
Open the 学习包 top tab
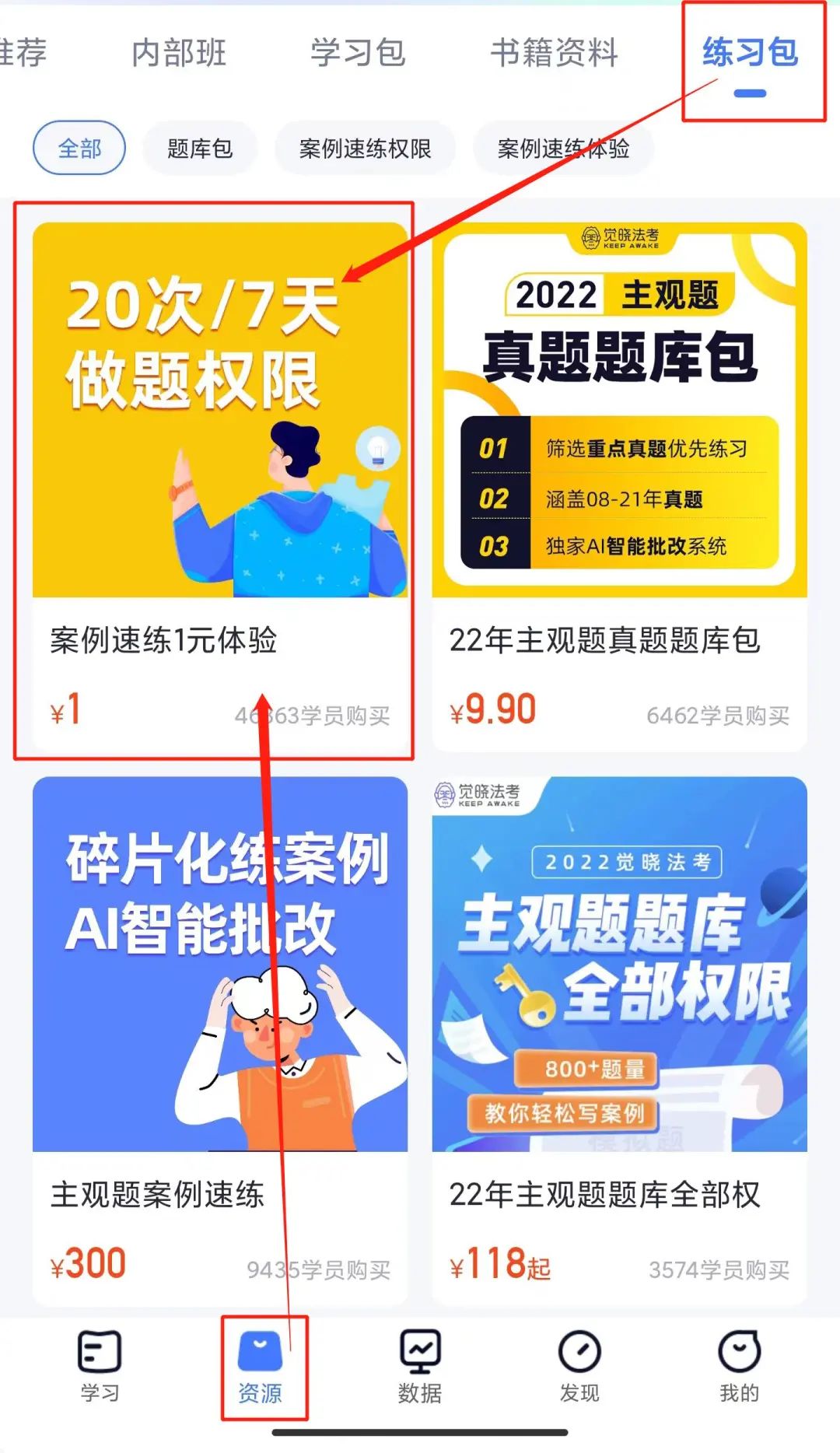358,53
